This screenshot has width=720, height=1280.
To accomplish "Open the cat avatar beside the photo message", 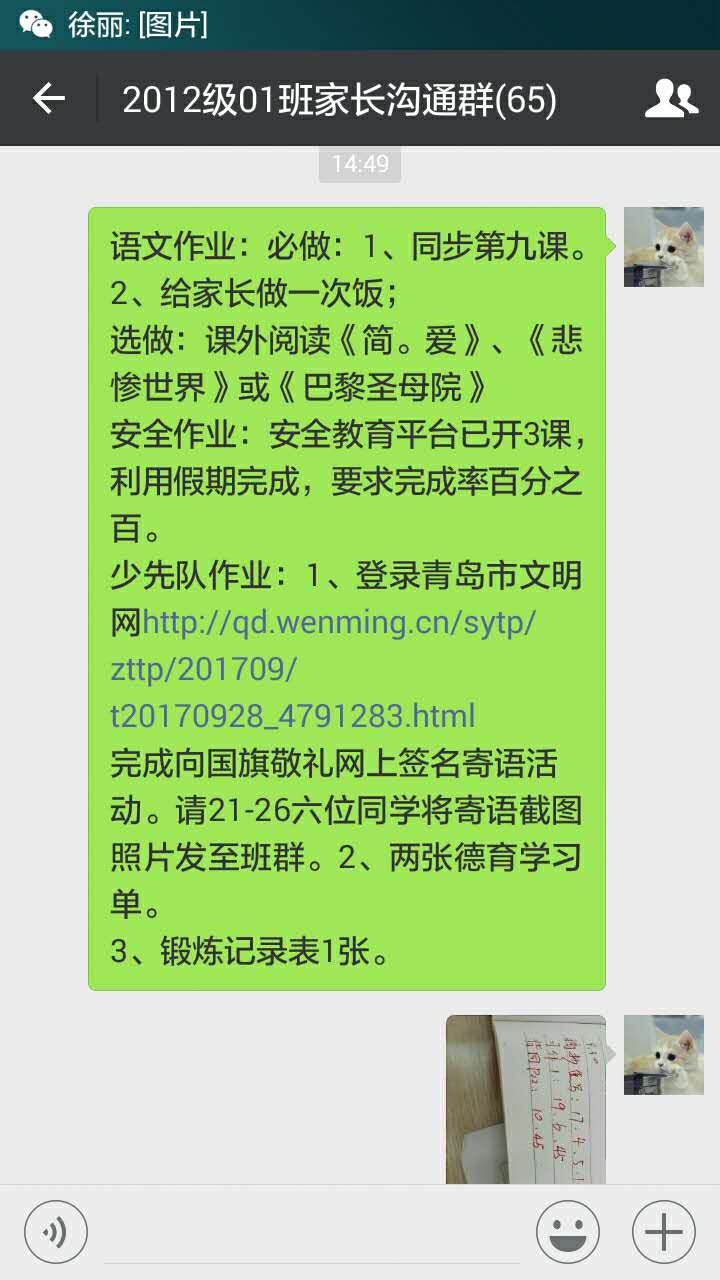I will click(x=664, y=1055).
